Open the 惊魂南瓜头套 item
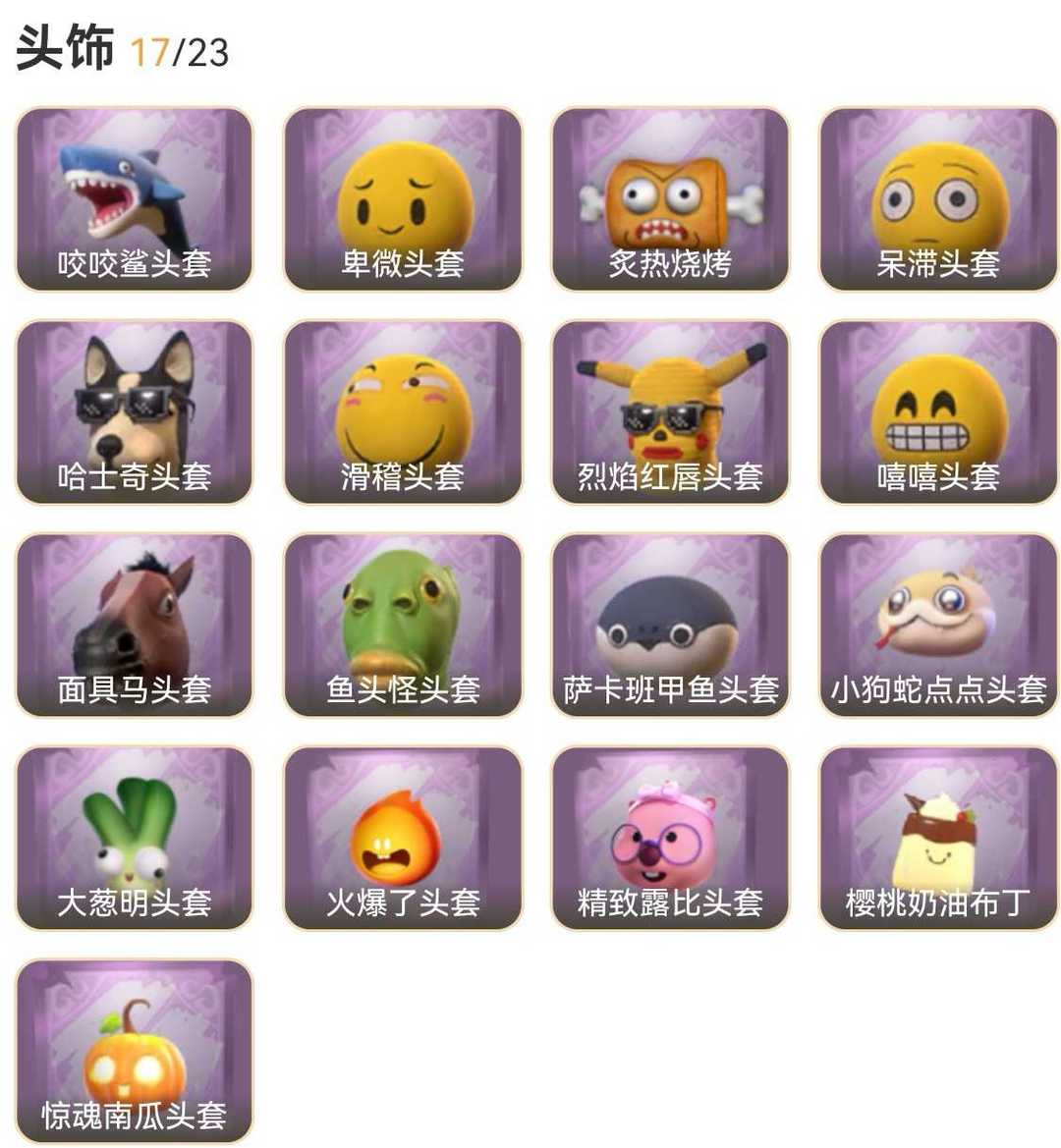Viewport: 1061px width, 1148px height. click(x=135, y=1051)
